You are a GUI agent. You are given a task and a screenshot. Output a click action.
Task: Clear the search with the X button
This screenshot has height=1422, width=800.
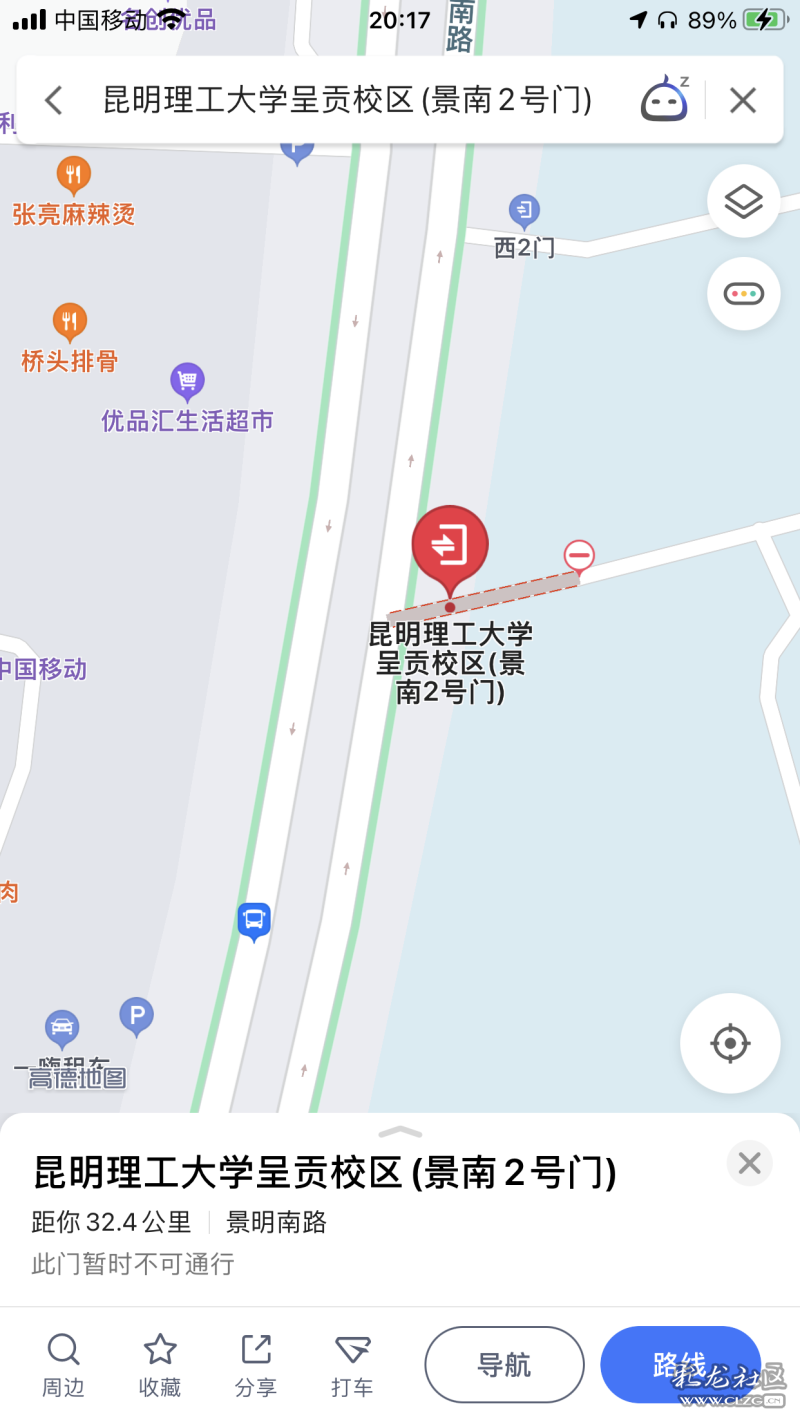pyautogui.click(x=742, y=100)
